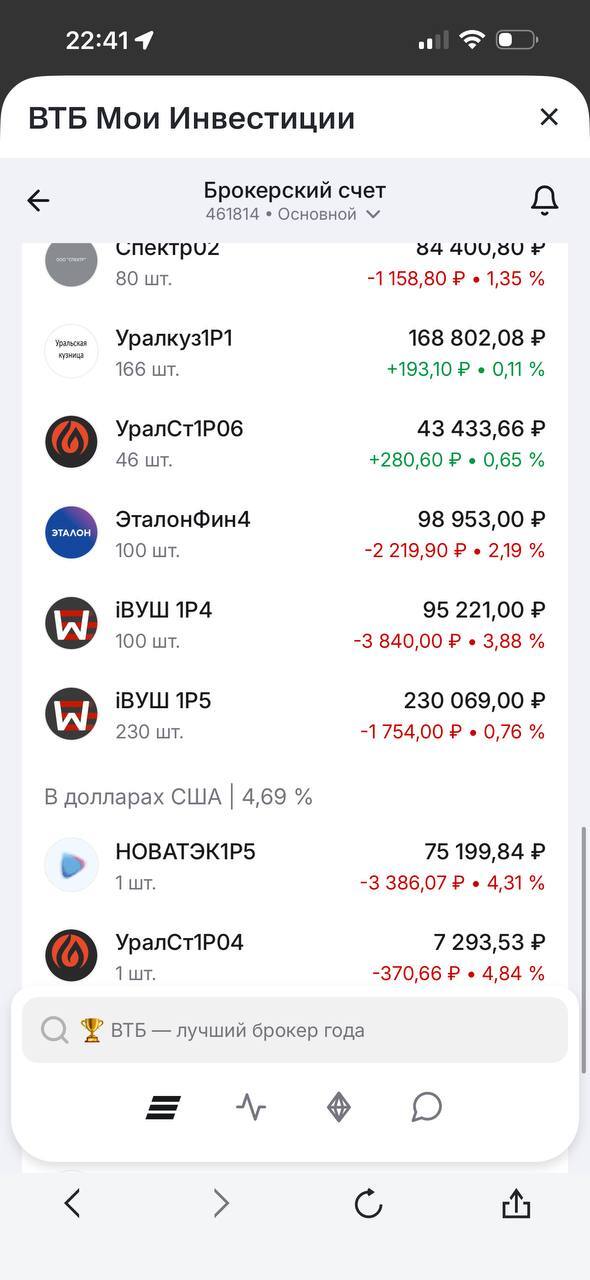
Task: Tap the search field ВТБ — лучший брокер года
Action: [x=295, y=1030]
